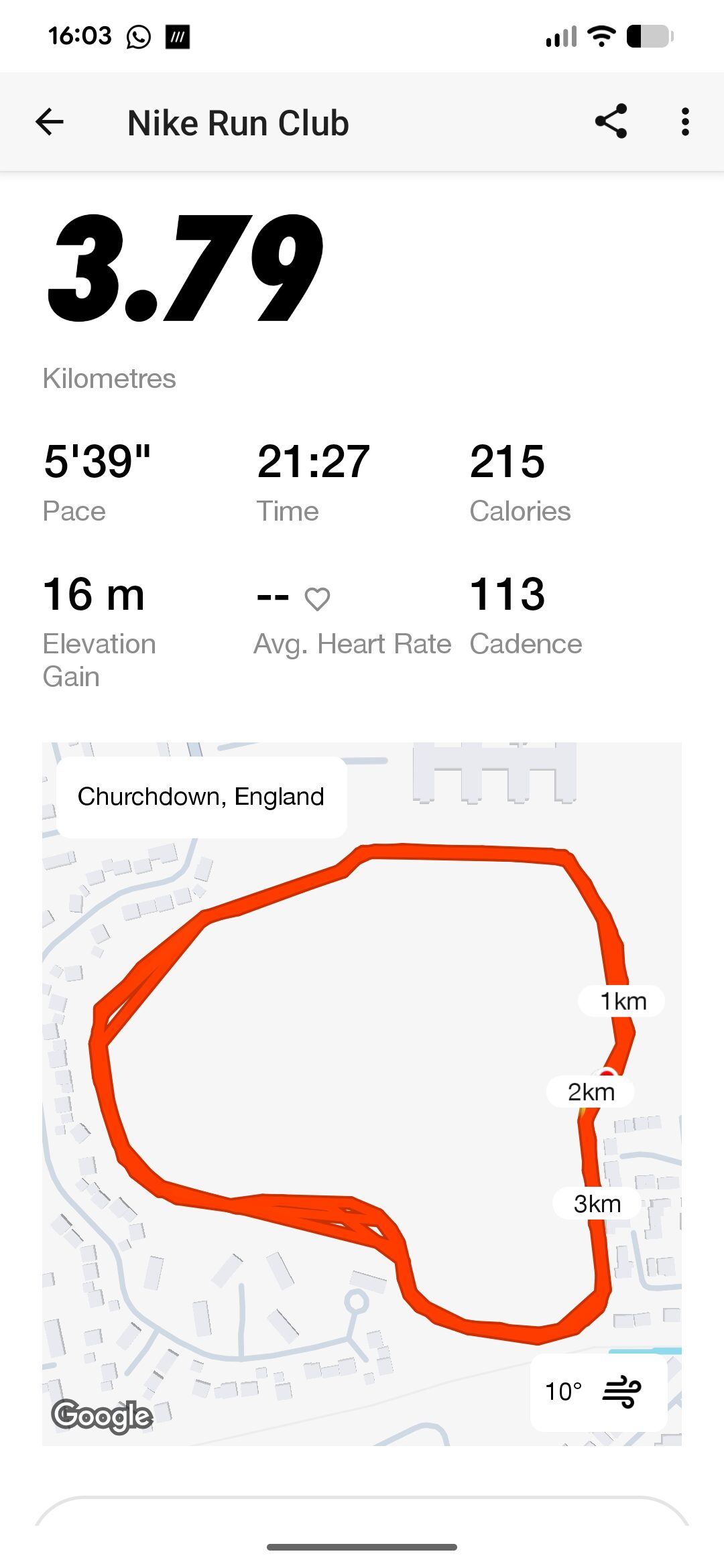Go back using the arrow icon
724x1568 pixels.
point(49,122)
